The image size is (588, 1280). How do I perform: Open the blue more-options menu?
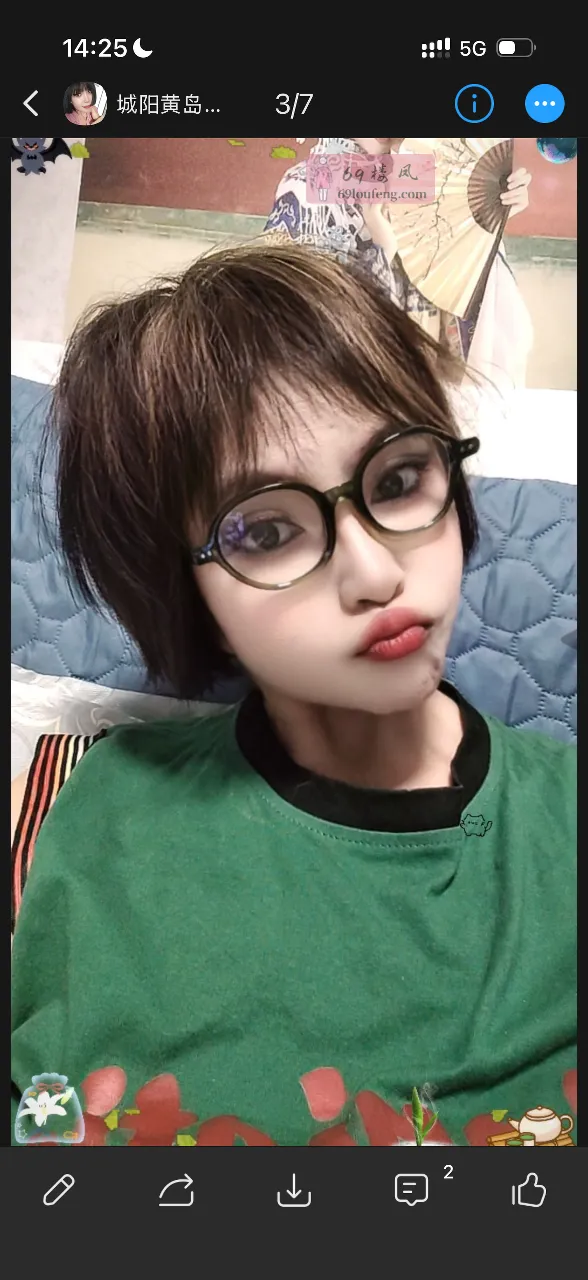(x=545, y=103)
